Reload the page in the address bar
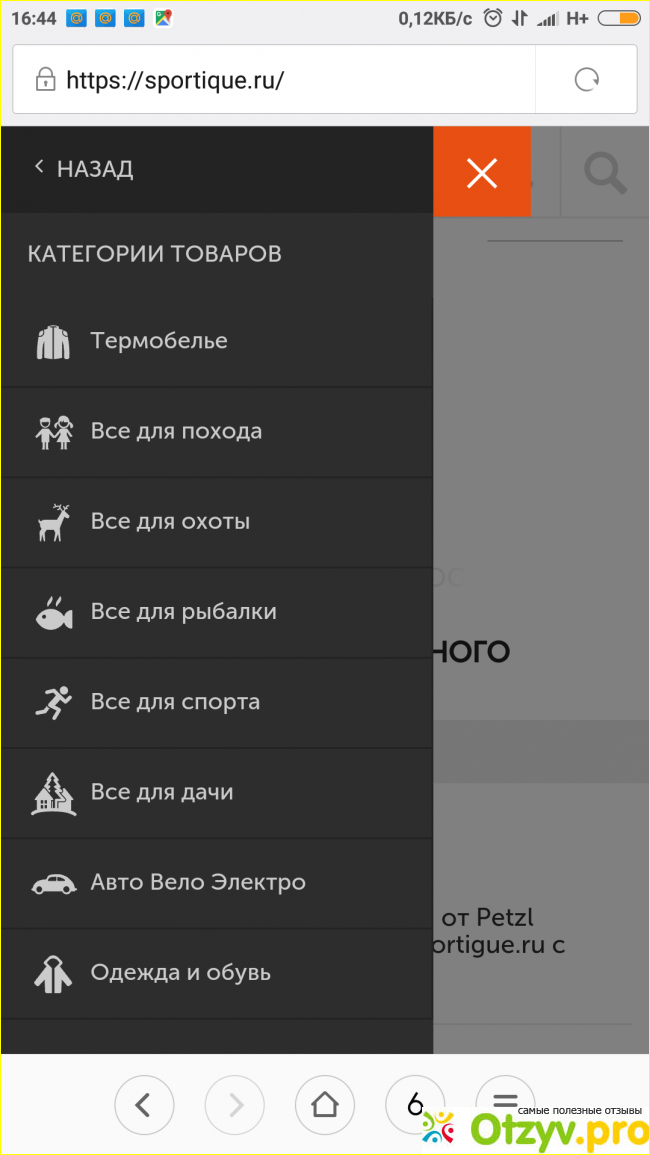Viewport: 650px width, 1155px height. click(587, 80)
